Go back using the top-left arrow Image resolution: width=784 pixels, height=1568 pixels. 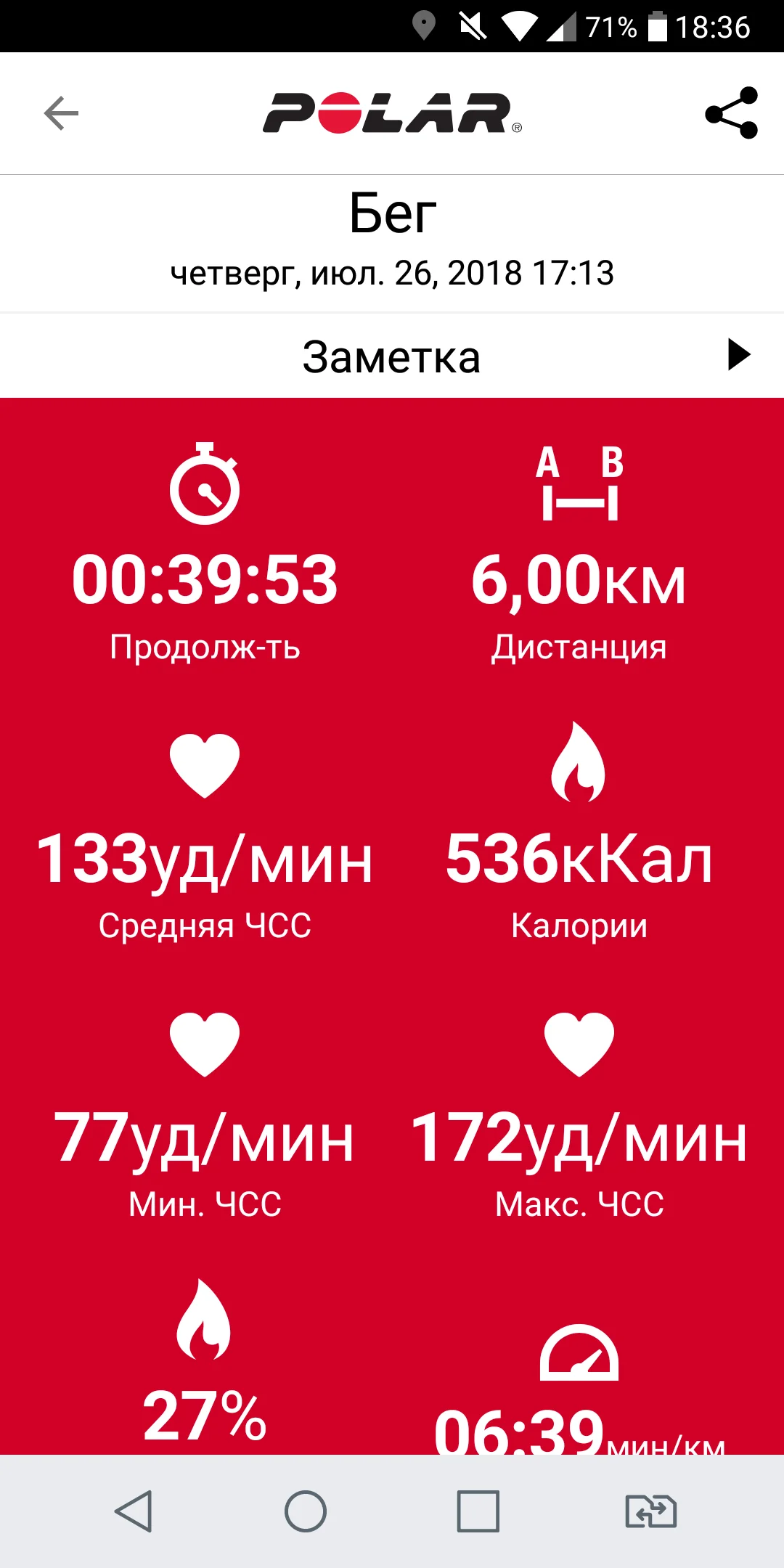61,113
